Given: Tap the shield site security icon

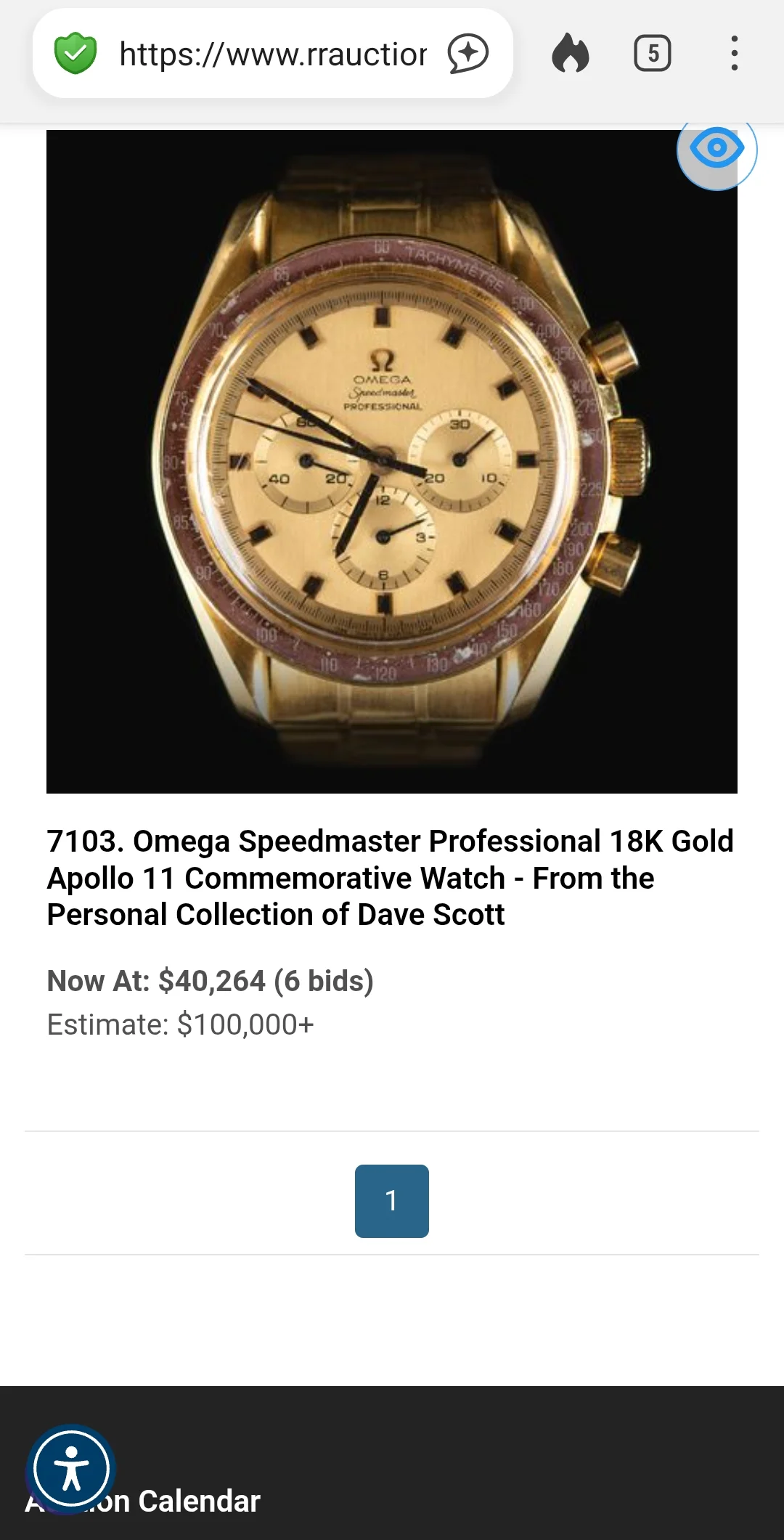Looking at the screenshot, I should tap(75, 54).
